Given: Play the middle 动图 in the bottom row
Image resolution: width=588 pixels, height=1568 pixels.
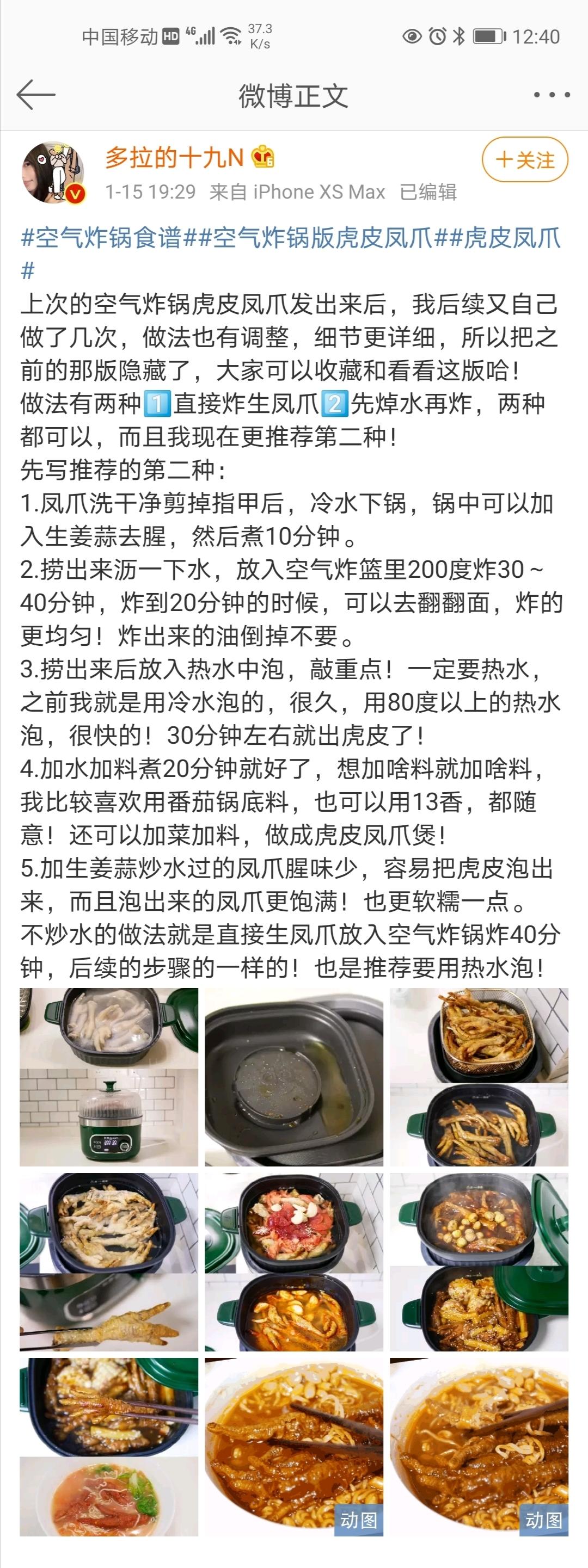Looking at the screenshot, I should [x=293, y=1447].
